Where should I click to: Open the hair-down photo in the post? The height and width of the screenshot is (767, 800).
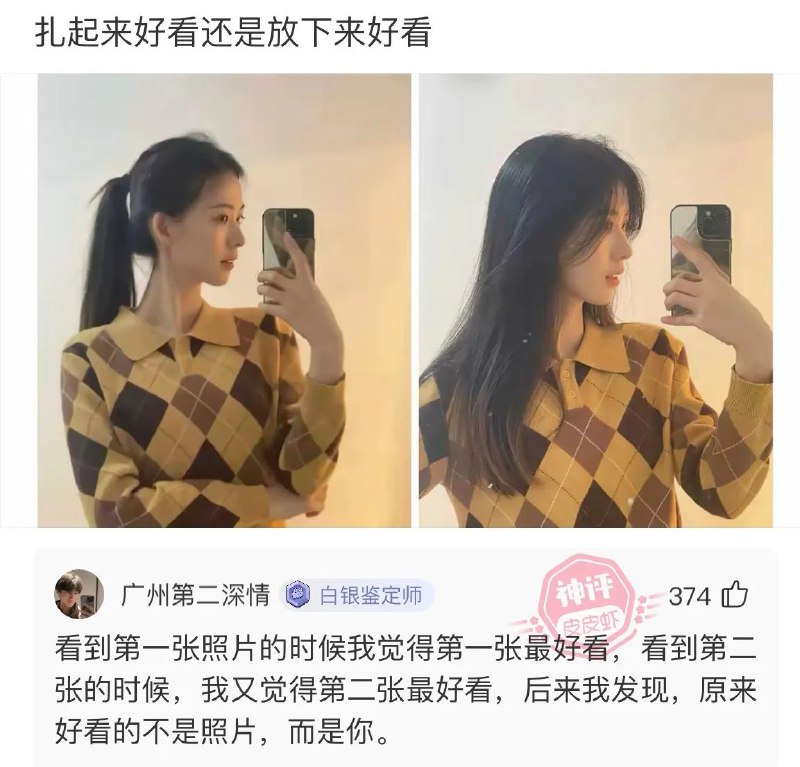pos(596,300)
